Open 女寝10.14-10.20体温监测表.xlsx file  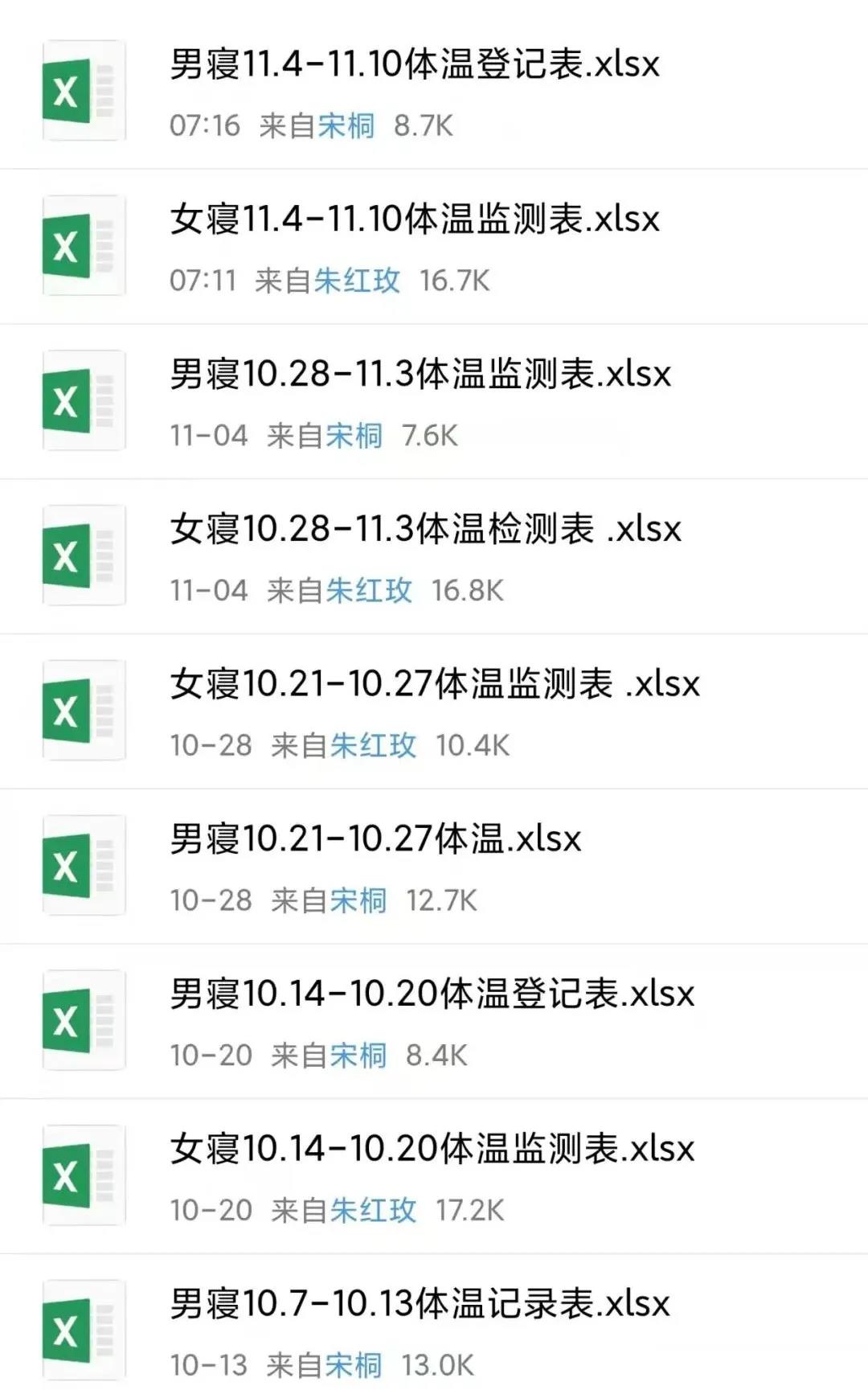pos(434,1176)
